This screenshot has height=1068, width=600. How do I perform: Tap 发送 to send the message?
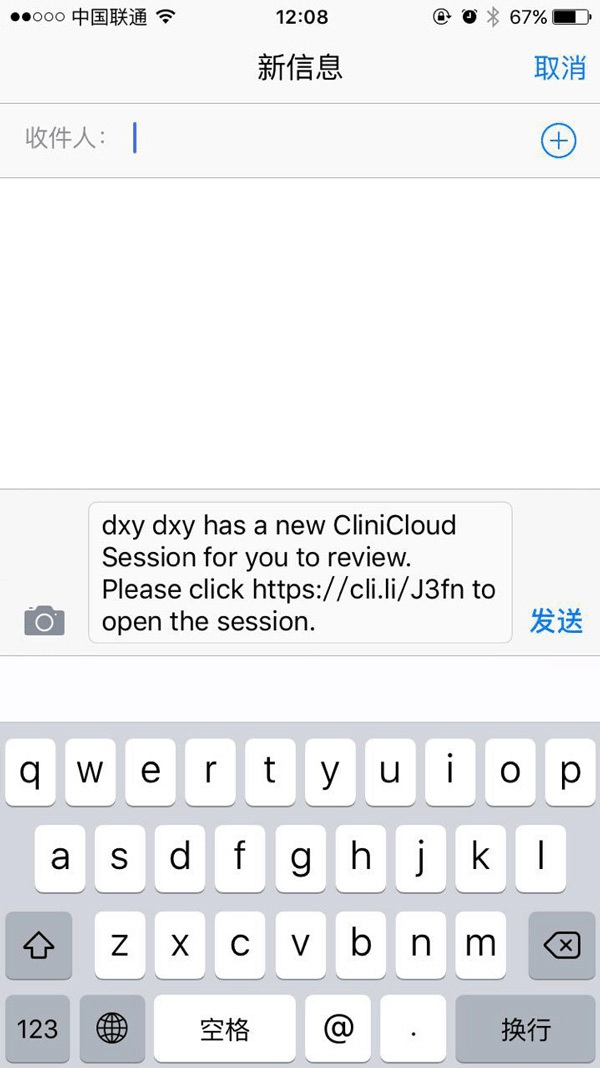(x=556, y=621)
